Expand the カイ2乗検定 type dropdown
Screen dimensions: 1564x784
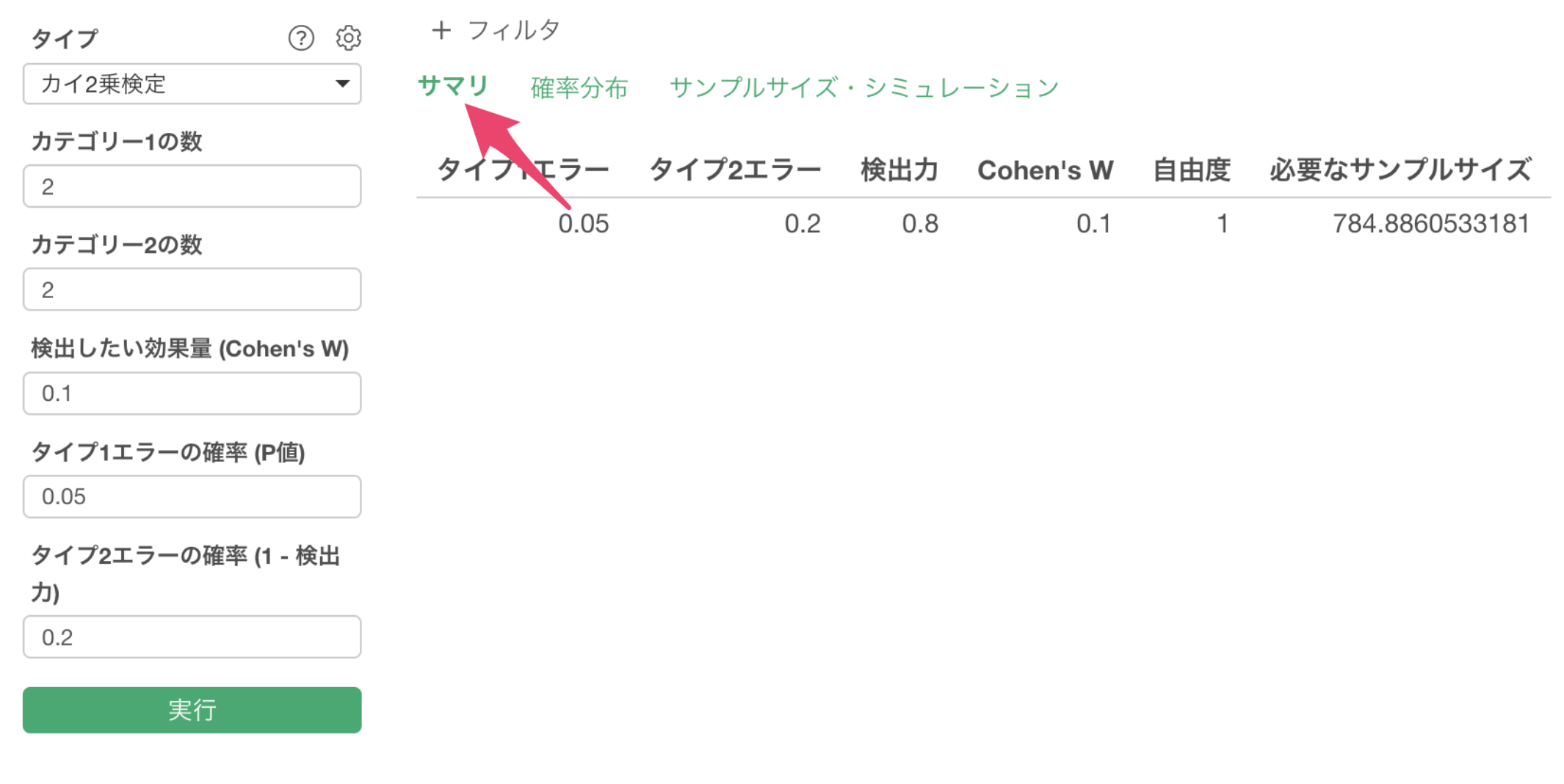[x=192, y=84]
